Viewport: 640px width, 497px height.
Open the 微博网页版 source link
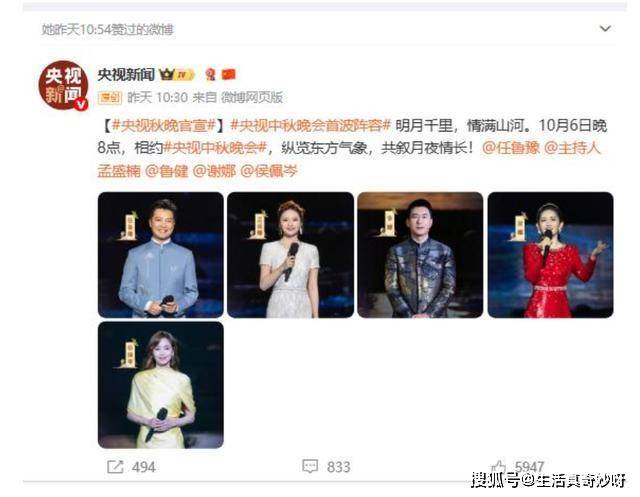pyautogui.click(x=250, y=98)
